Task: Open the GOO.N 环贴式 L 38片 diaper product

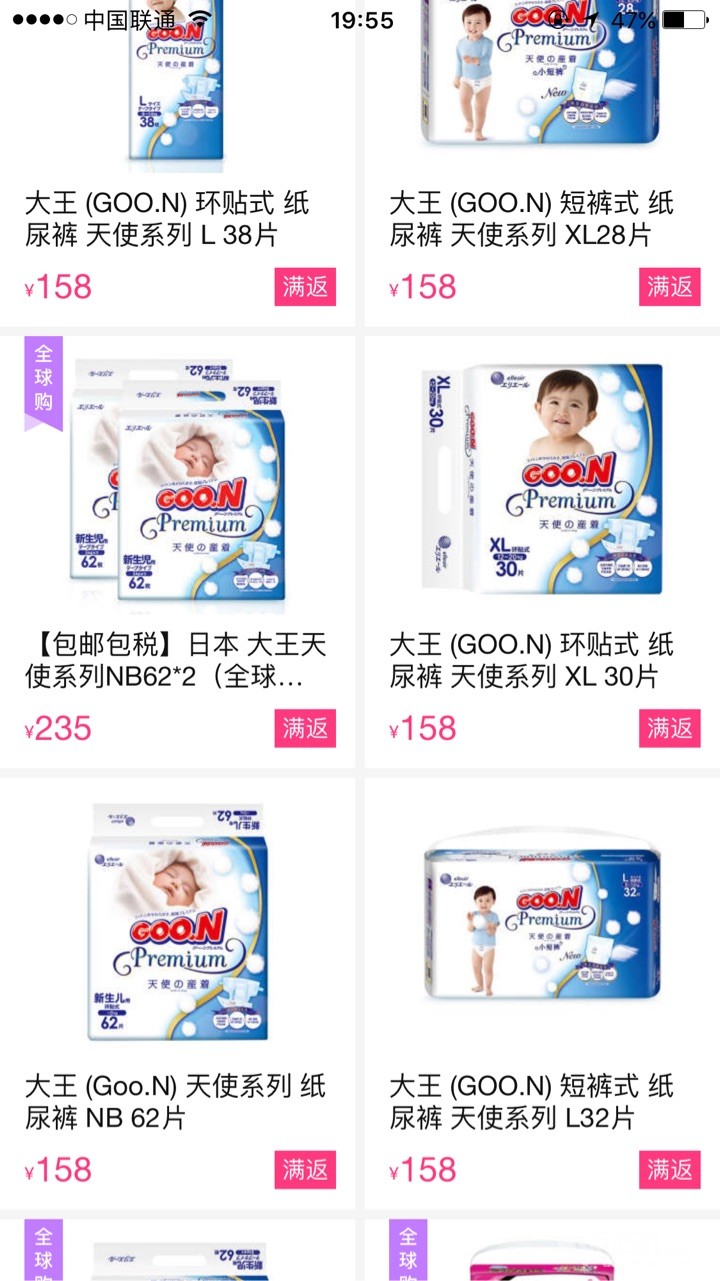Action: coord(167,220)
